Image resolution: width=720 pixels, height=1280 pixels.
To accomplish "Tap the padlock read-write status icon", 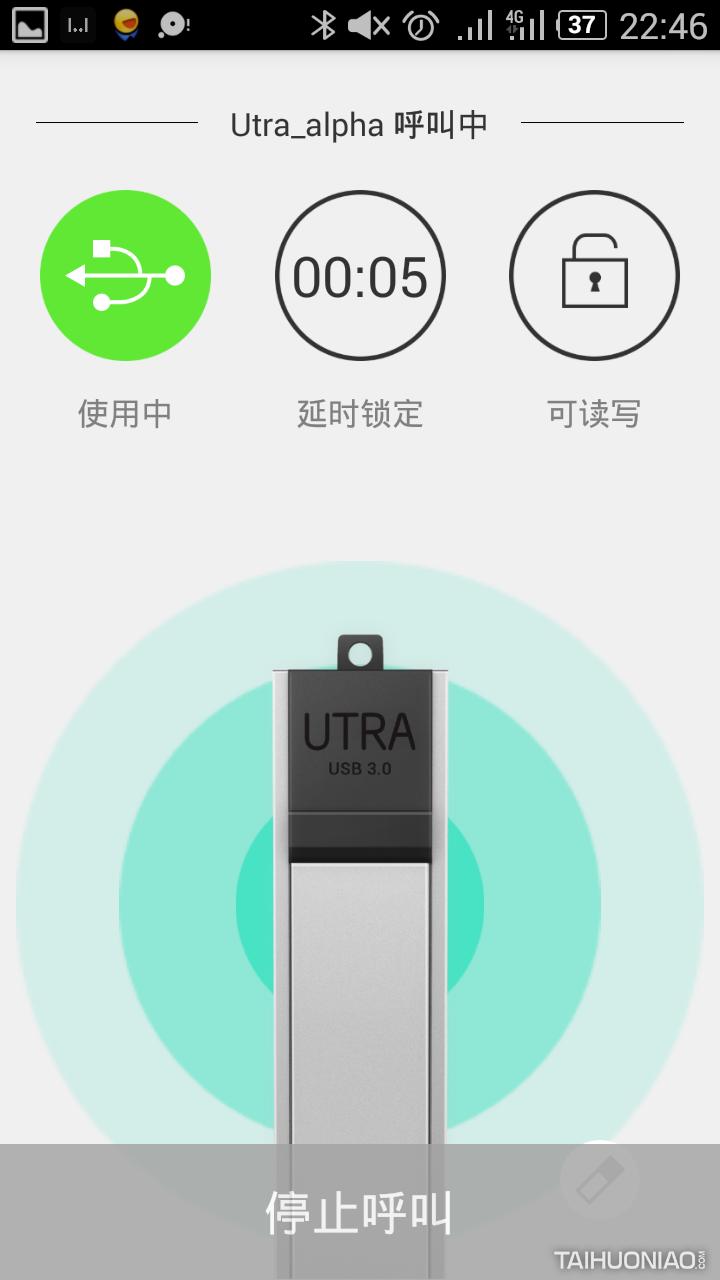I will coord(594,275).
